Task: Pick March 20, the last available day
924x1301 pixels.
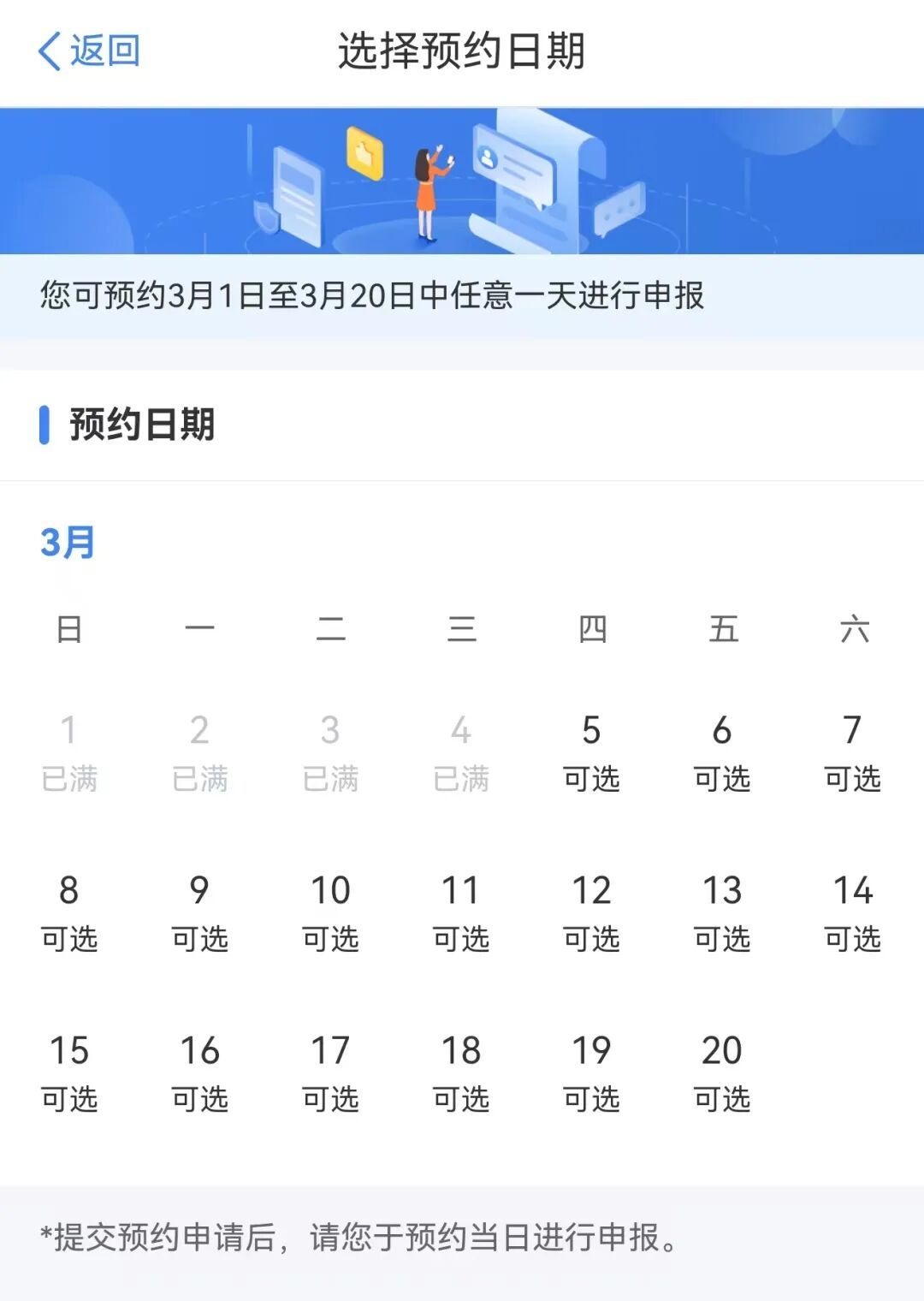Action: pos(722,1072)
